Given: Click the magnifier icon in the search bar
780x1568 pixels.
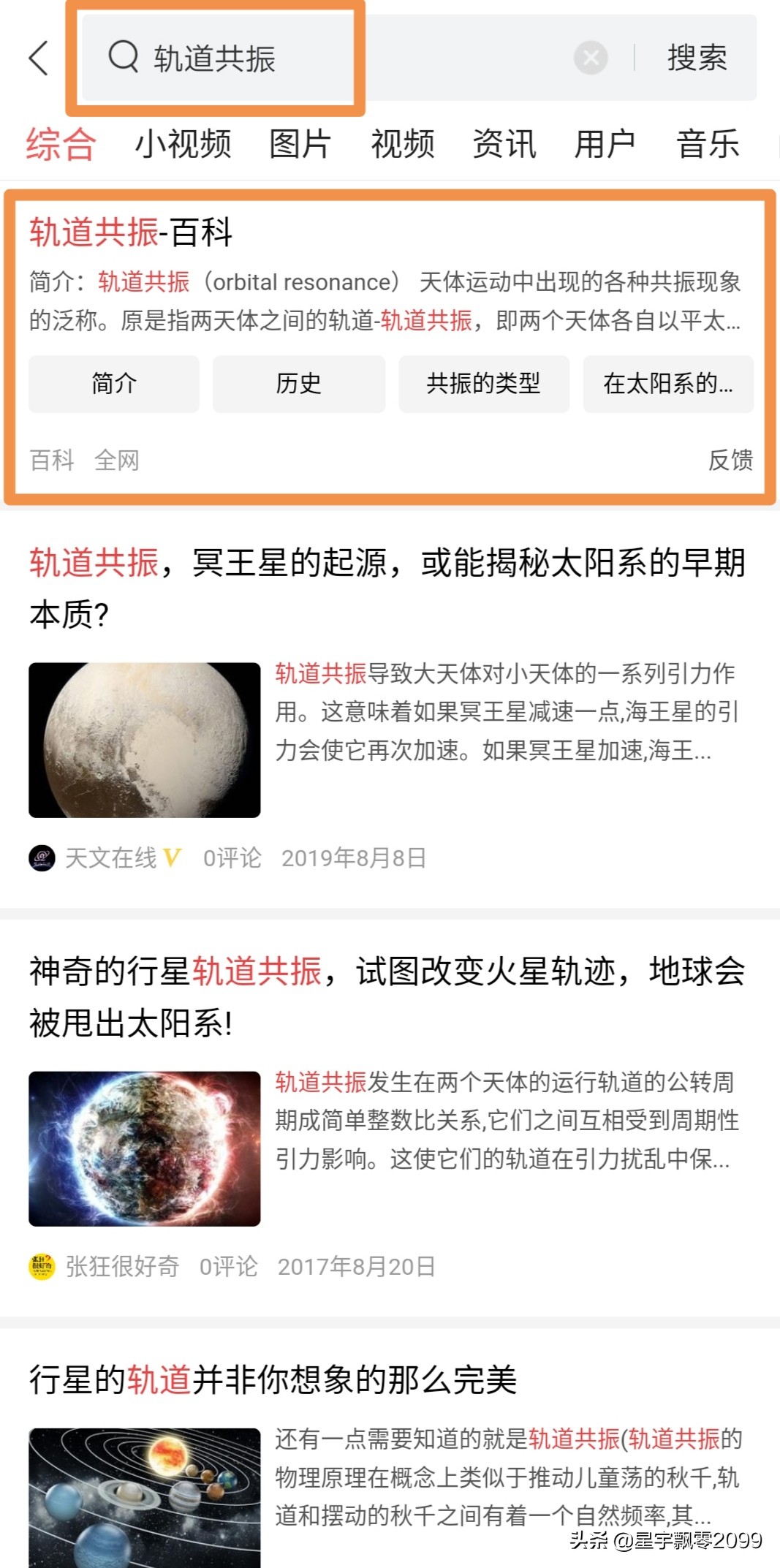Looking at the screenshot, I should pyautogui.click(x=122, y=58).
